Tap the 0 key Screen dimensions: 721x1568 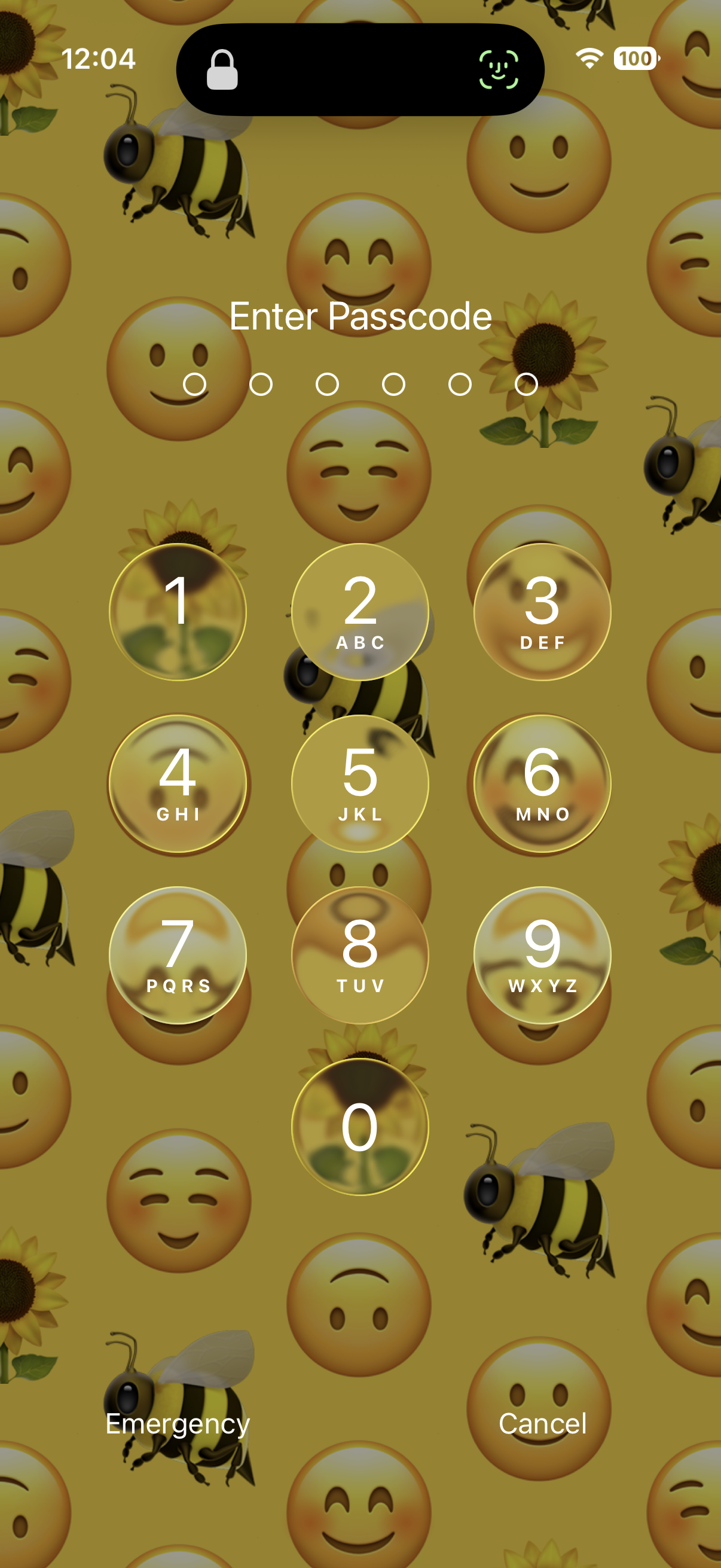coord(360,1127)
